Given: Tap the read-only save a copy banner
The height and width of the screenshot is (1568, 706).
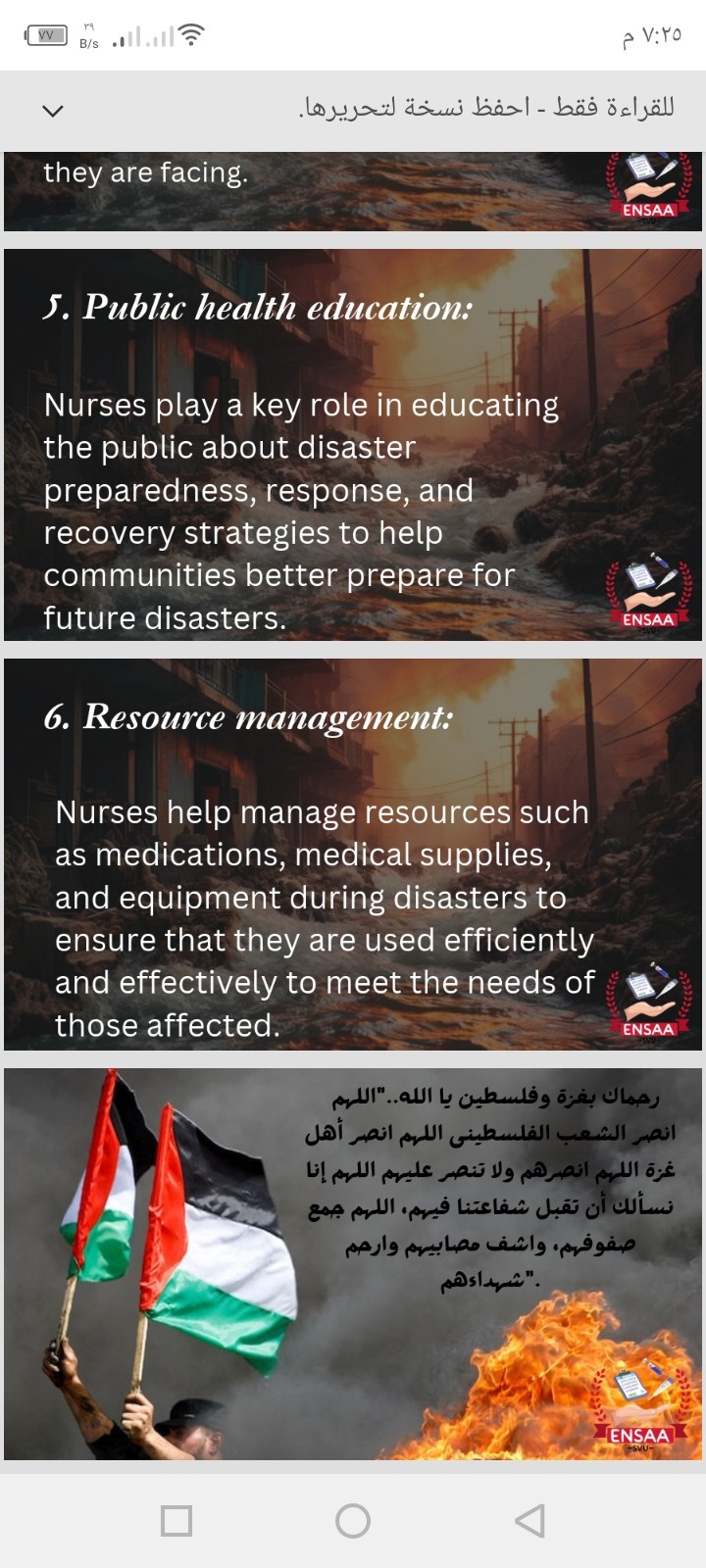Looking at the screenshot, I should pyautogui.click(x=485, y=108).
